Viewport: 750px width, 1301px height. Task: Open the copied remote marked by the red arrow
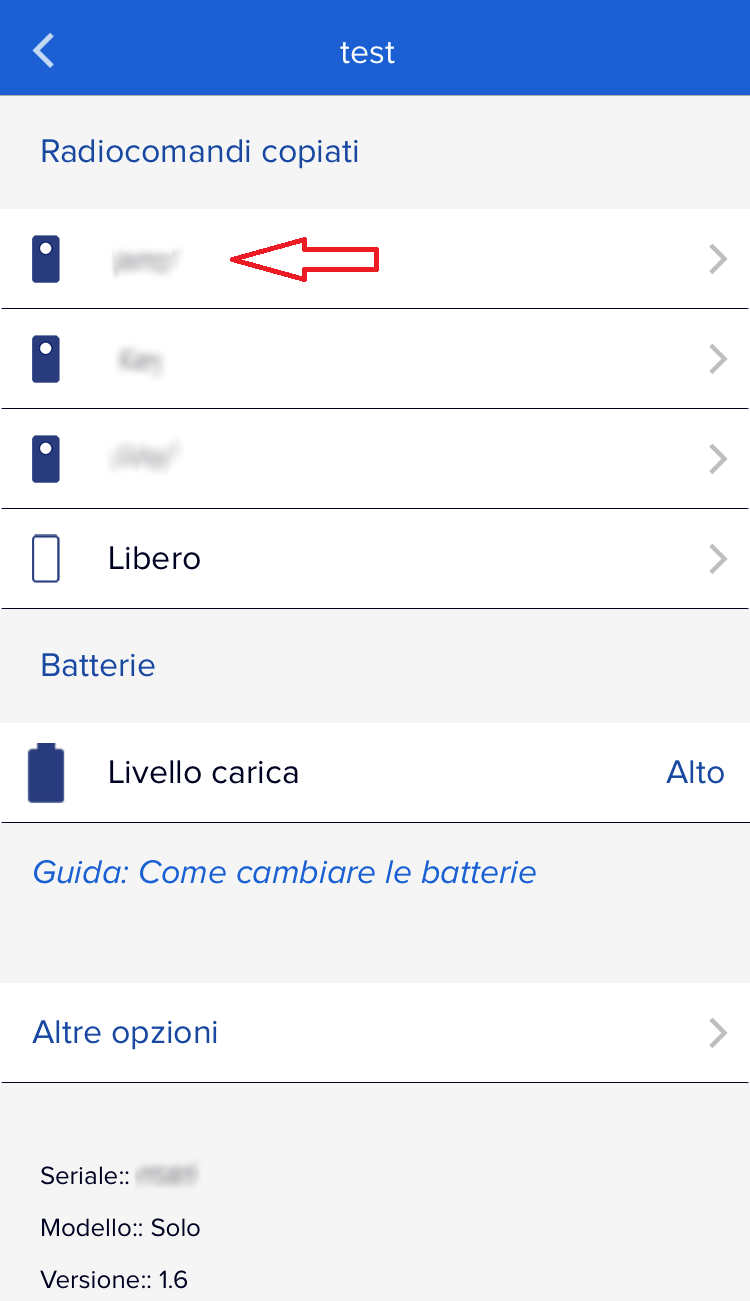pos(375,259)
